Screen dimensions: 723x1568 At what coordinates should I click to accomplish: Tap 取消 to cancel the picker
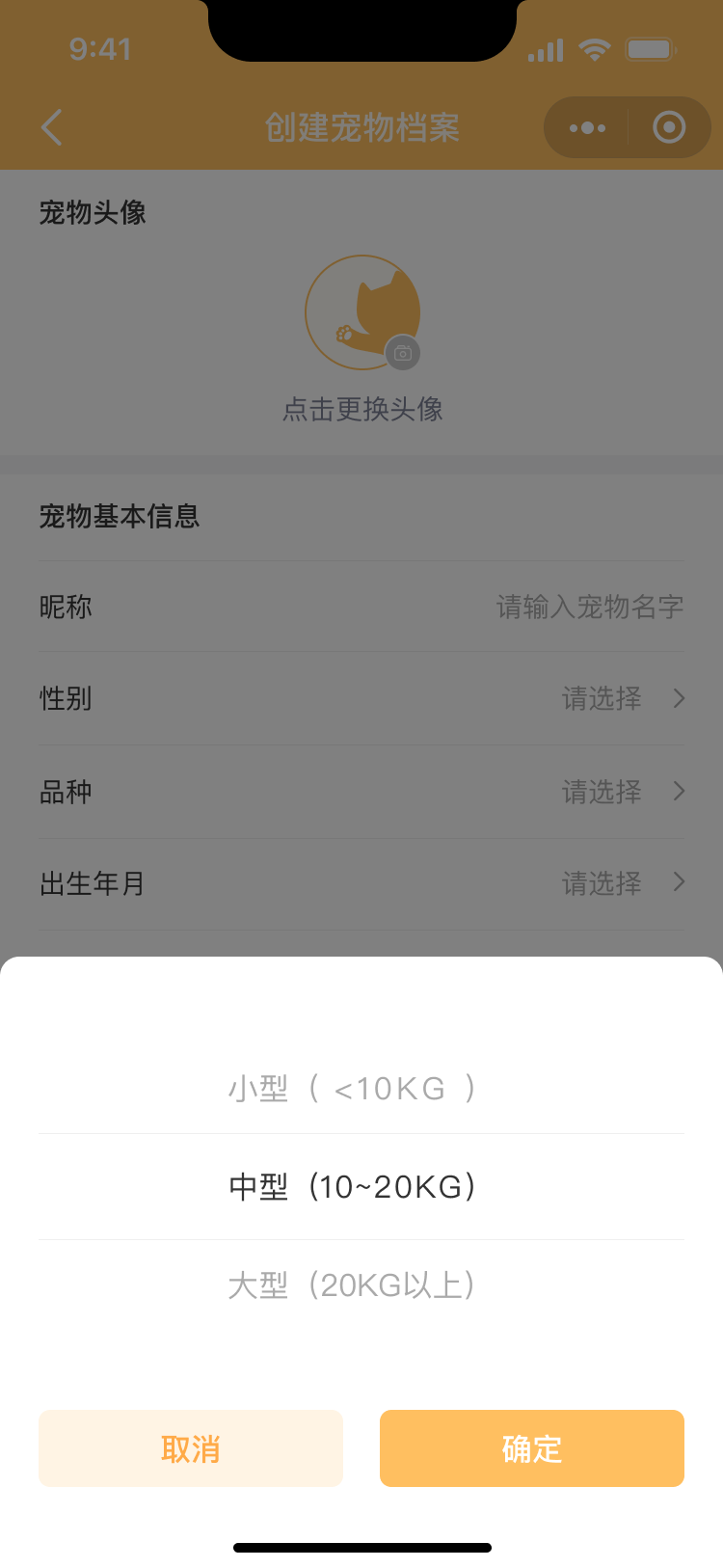tap(191, 1447)
